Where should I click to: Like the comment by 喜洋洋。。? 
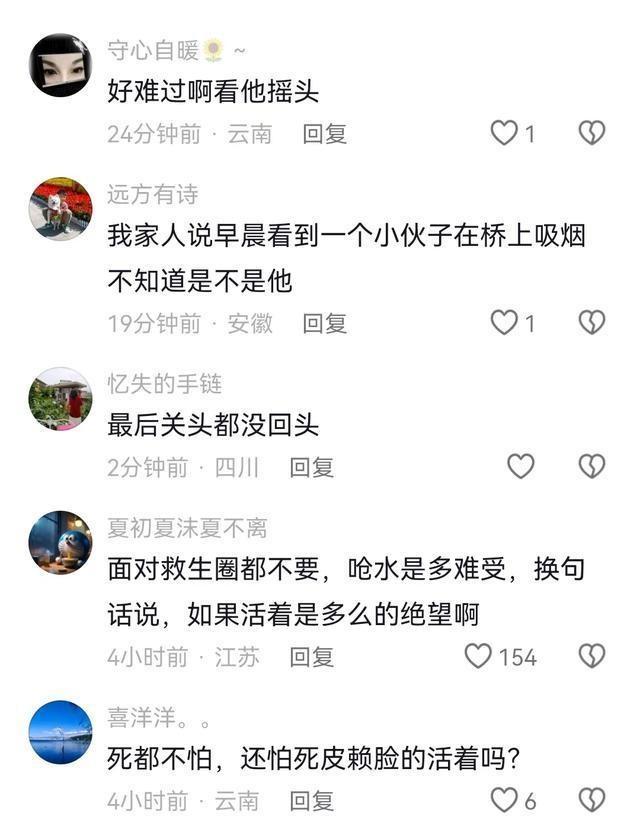[x=504, y=800]
